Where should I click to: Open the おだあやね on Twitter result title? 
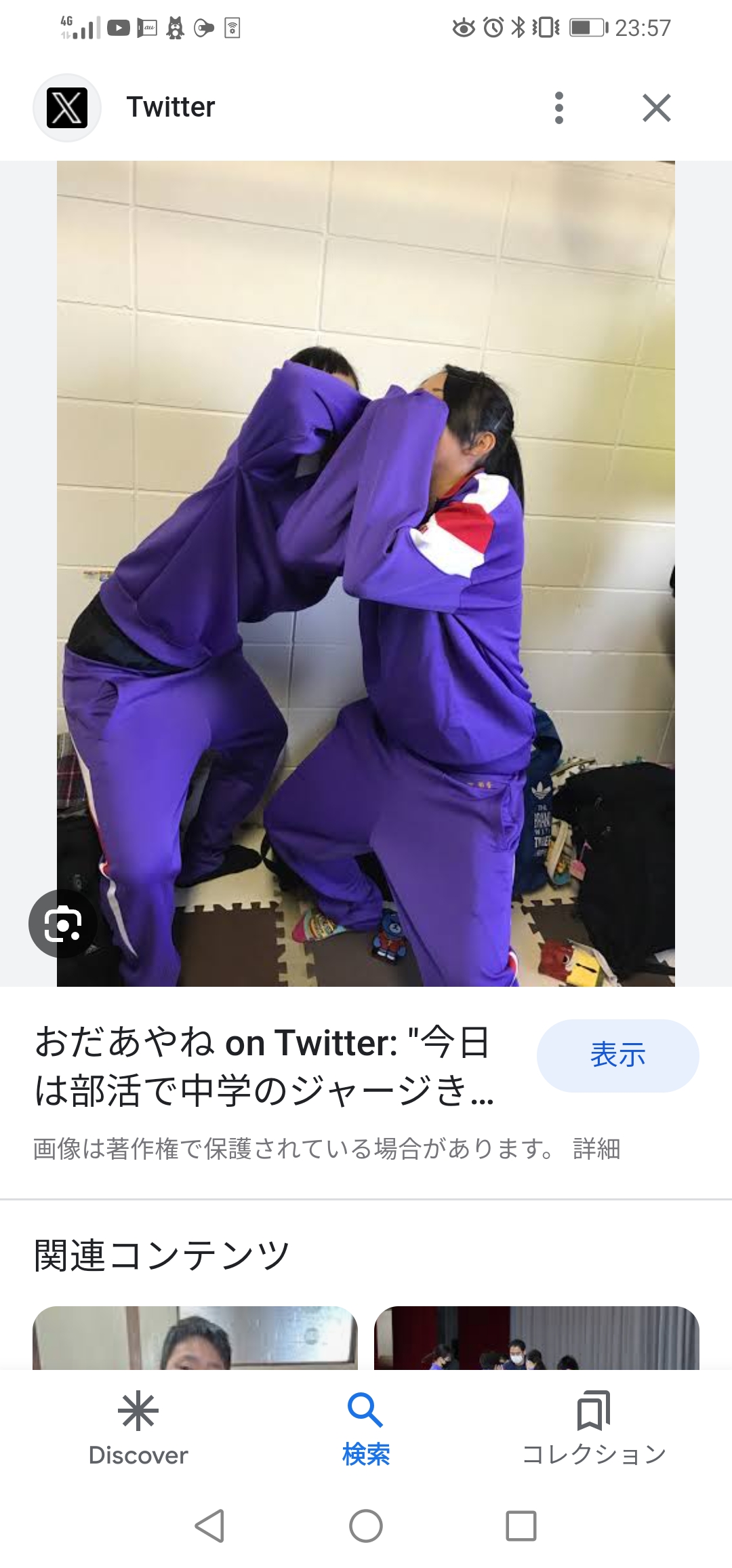(x=264, y=1066)
